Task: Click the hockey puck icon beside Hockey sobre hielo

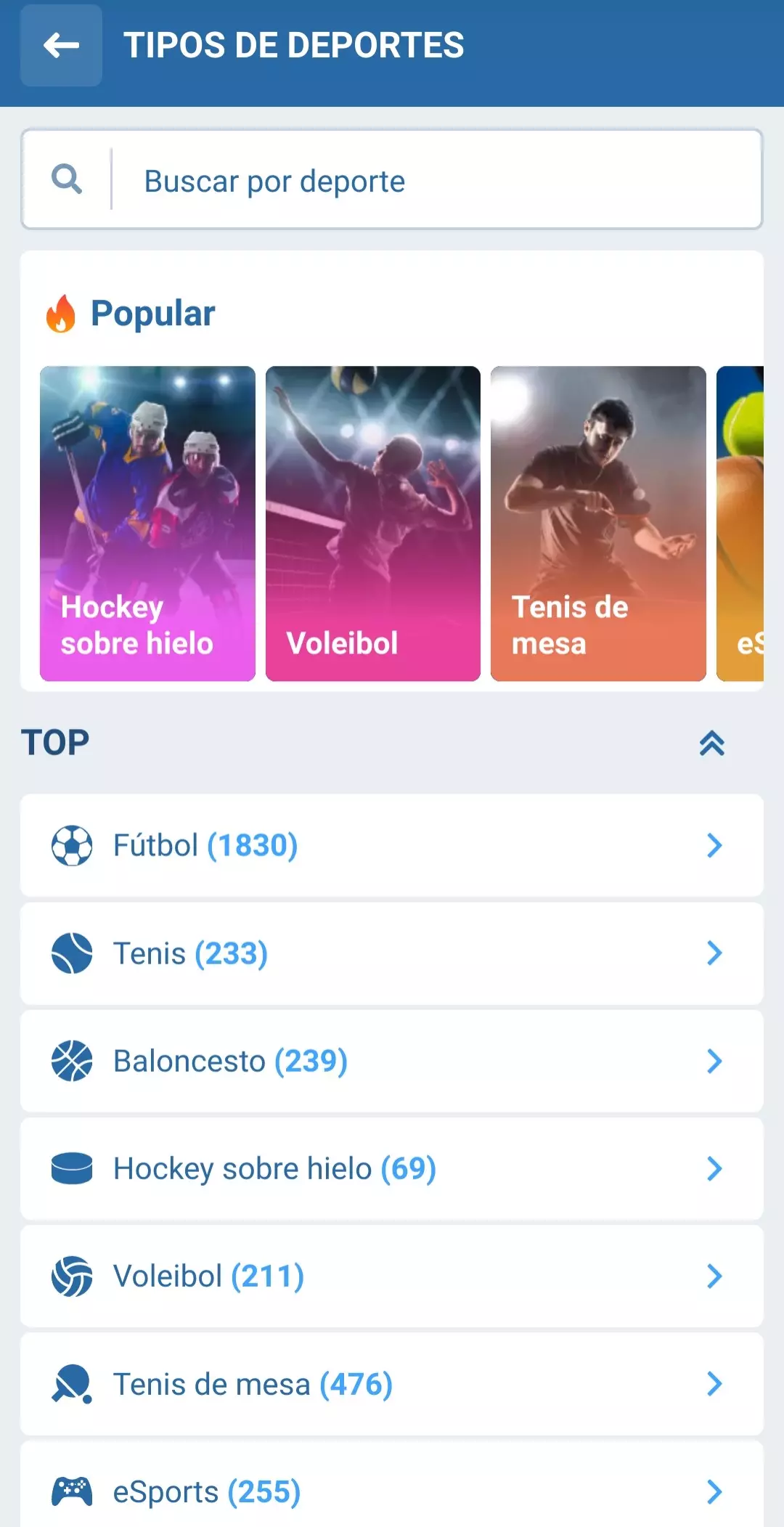Action: 70,1169
